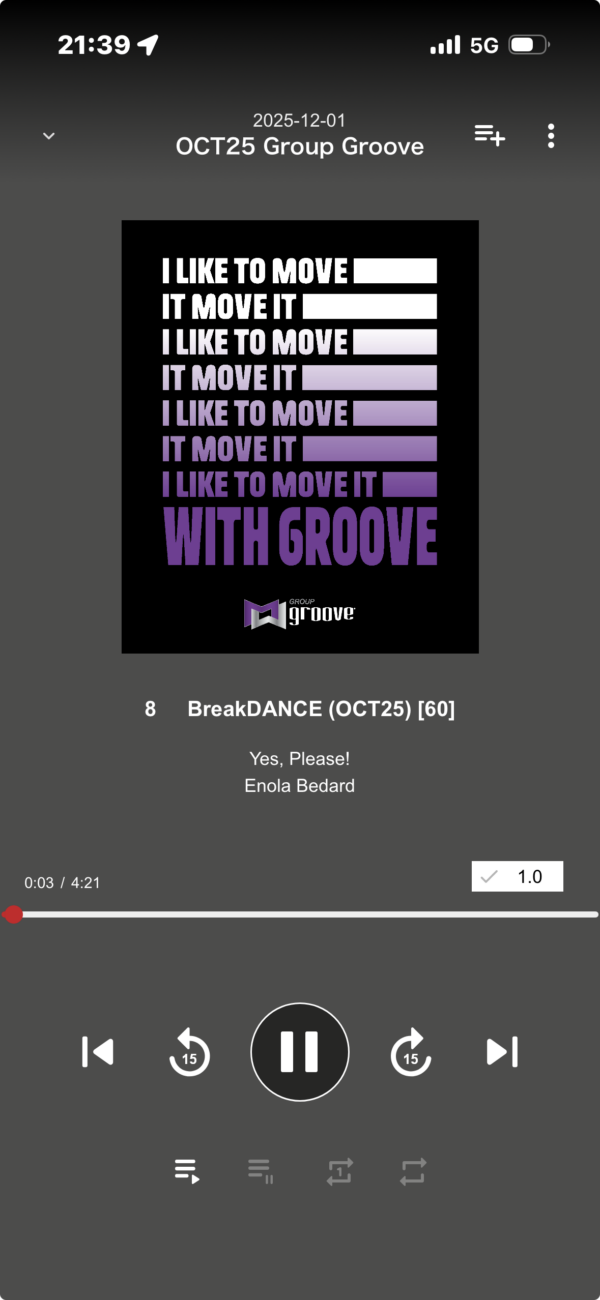Rewind 15 seconds
The width and height of the screenshot is (600, 1300).
pyautogui.click(x=189, y=1052)
